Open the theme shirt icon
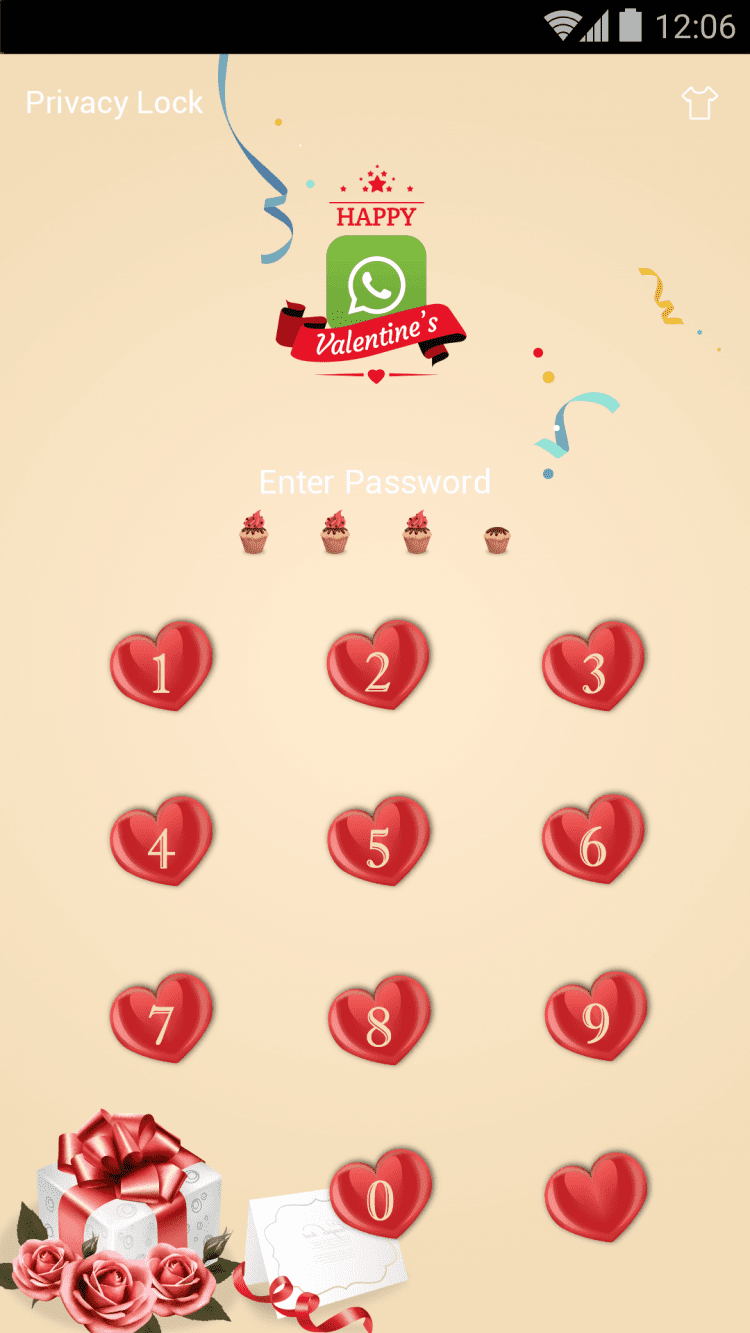This screenshot has width=750, height=1333. click(x=699, y=103)
